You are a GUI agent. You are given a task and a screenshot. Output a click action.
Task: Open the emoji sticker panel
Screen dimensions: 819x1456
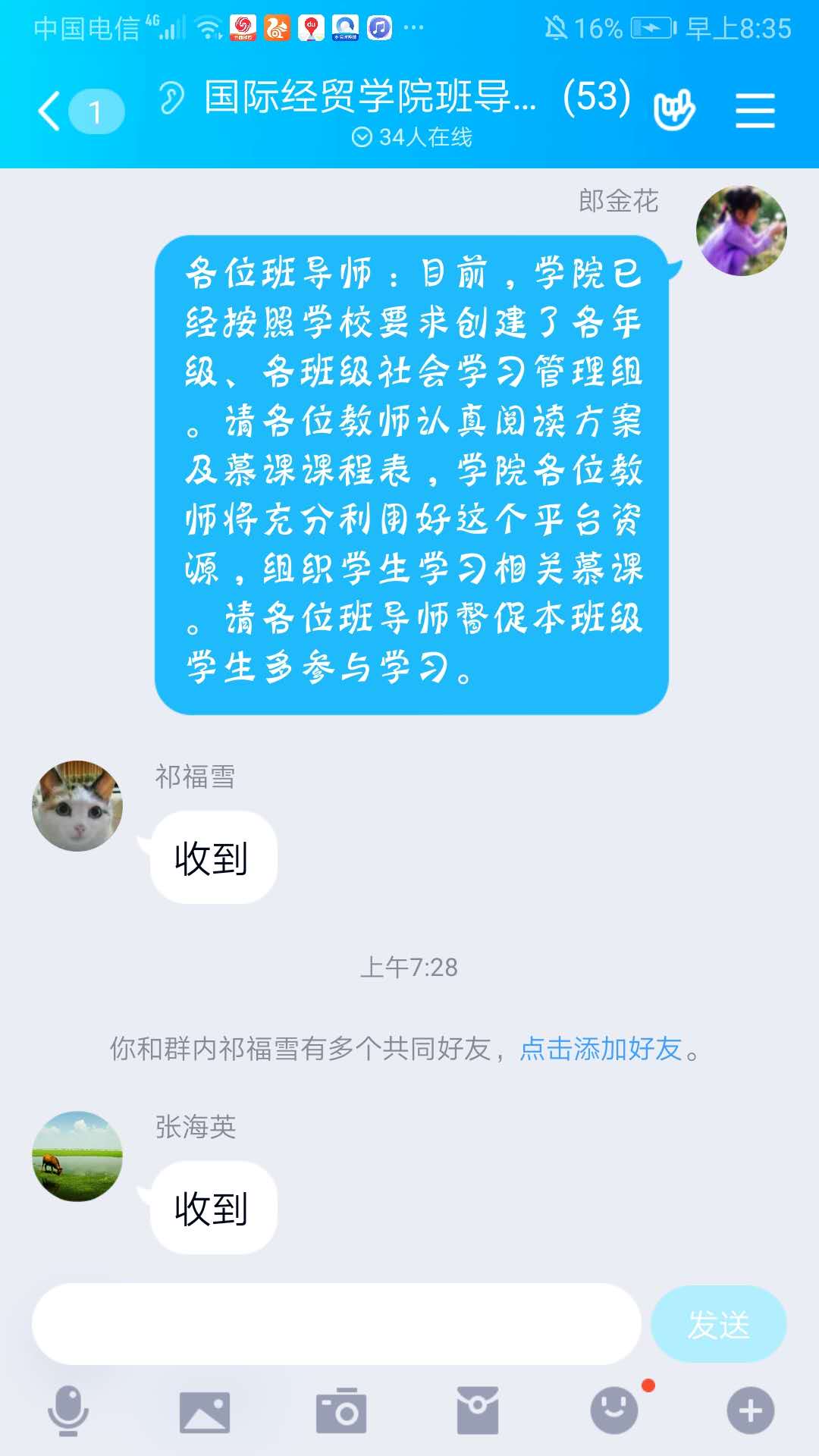[614, 1410]
